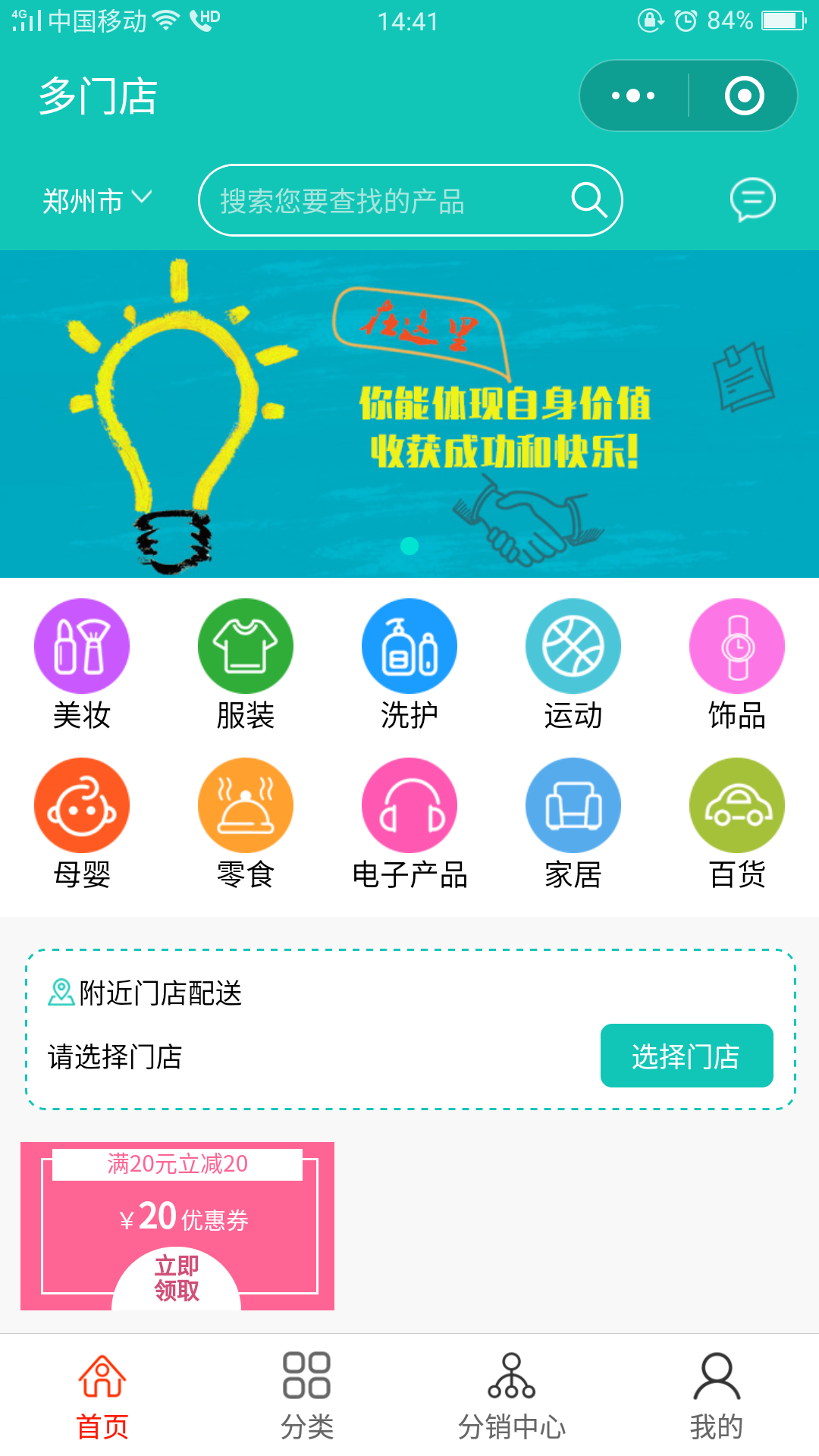Open the light bulb promo banner

tap(409, 414)
